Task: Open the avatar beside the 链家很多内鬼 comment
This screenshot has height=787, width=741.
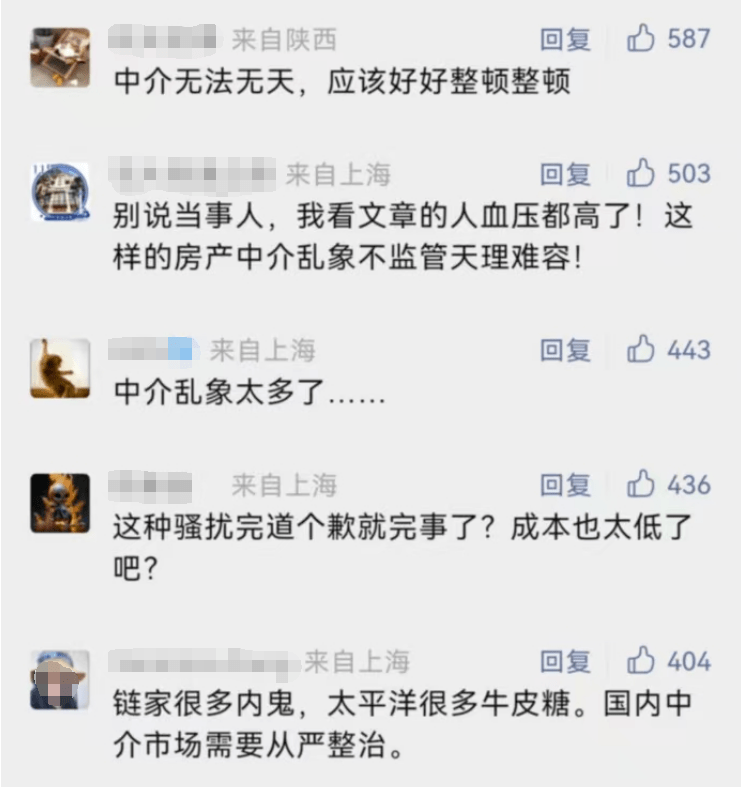Action: (60, 680)
